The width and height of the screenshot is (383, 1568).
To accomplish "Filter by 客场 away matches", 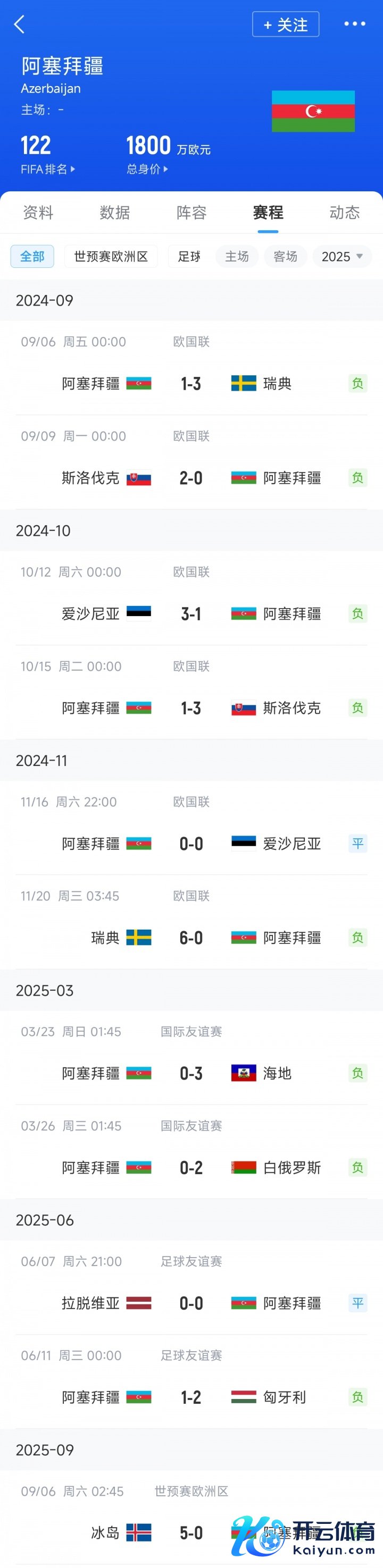I will [285, 257].
